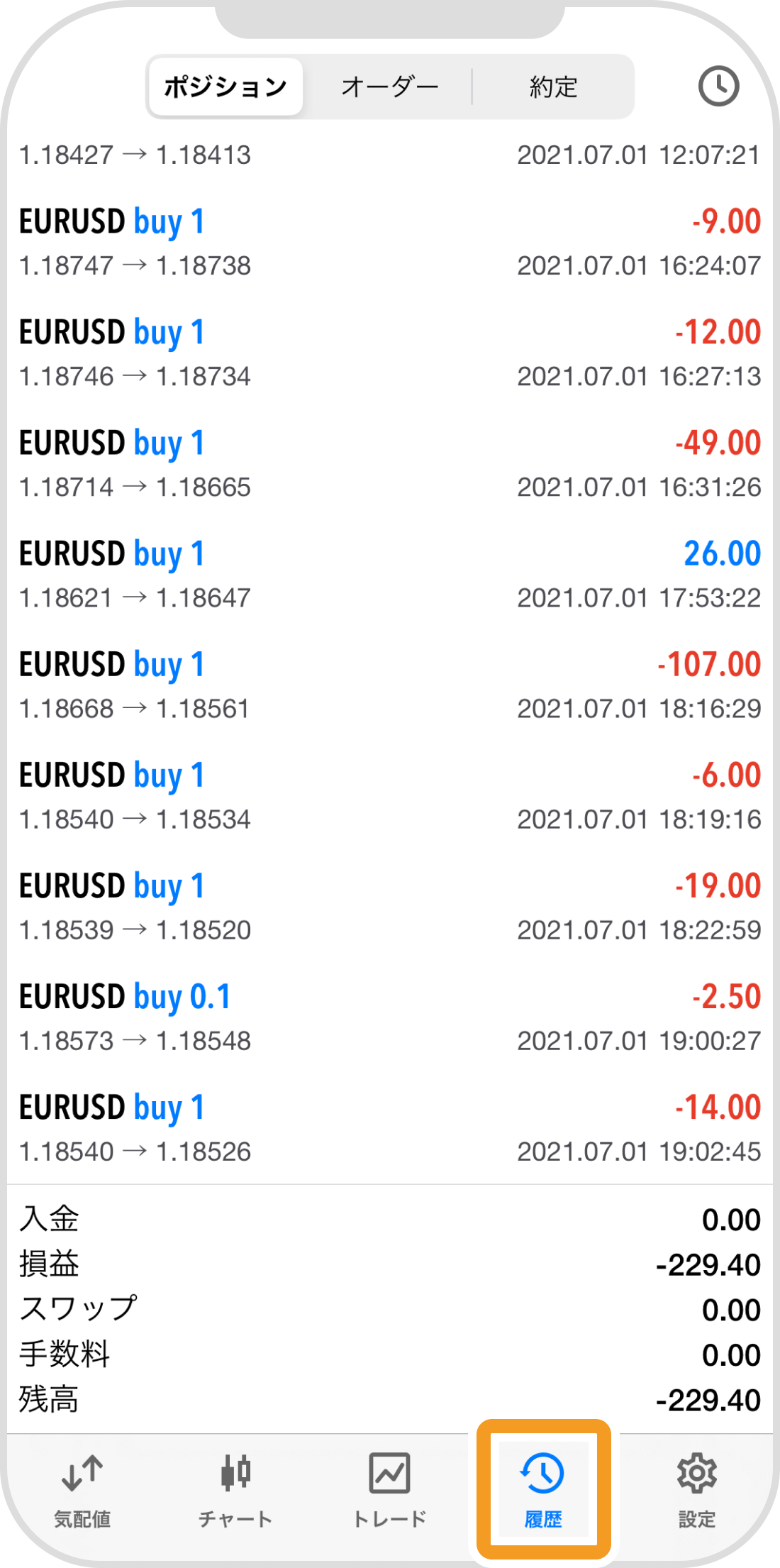The image size is (780, 1568).
Task: Switch to the オーダー segment
Action: point(389,87)
